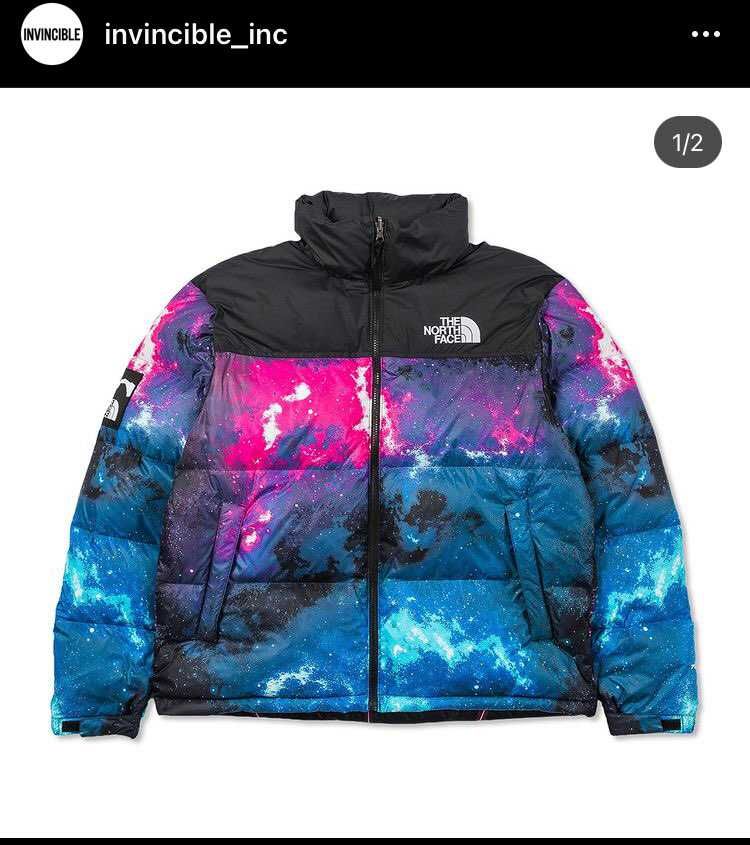Open the post's three-dot options menu

click(x=705, y=34)
